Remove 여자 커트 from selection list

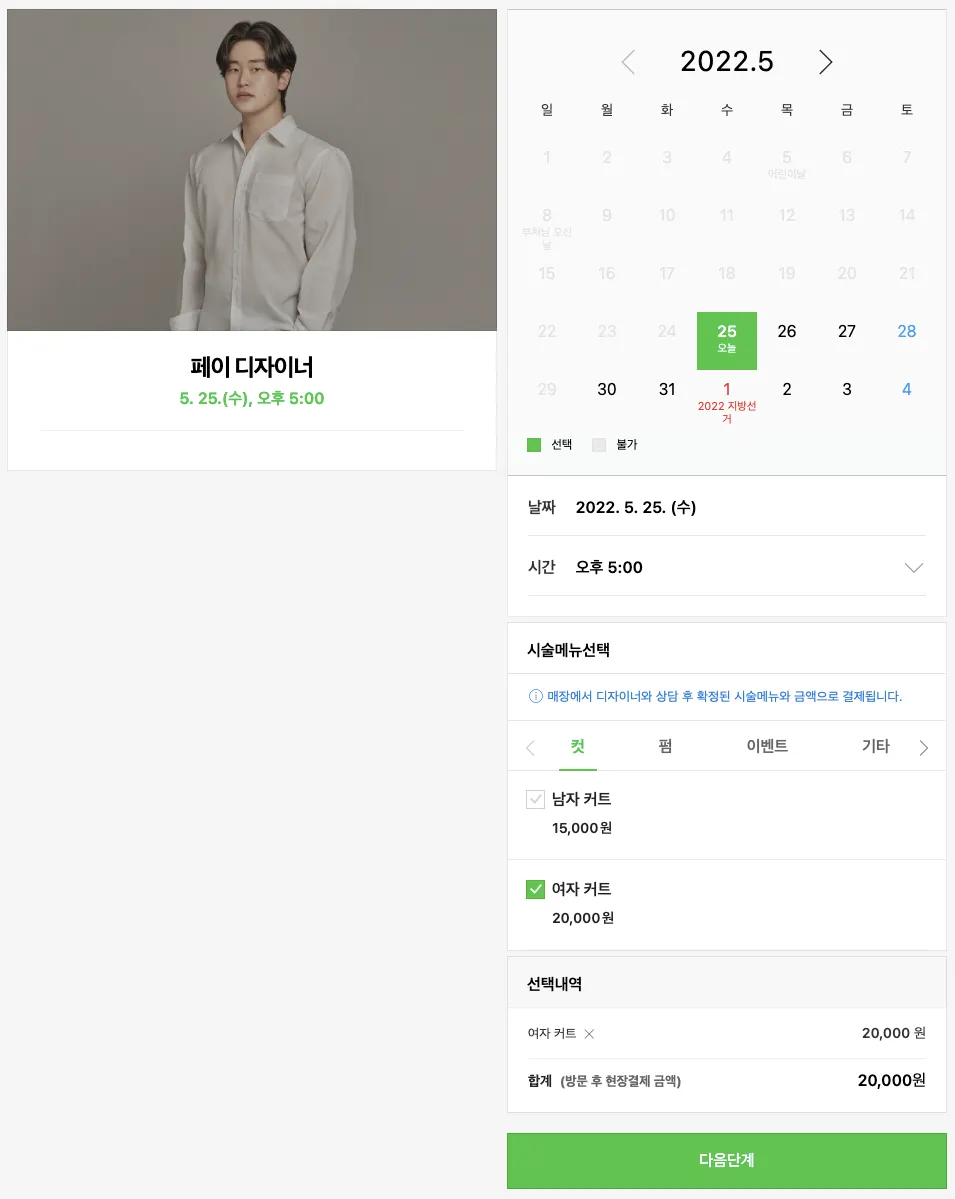tap(589, 1034)
